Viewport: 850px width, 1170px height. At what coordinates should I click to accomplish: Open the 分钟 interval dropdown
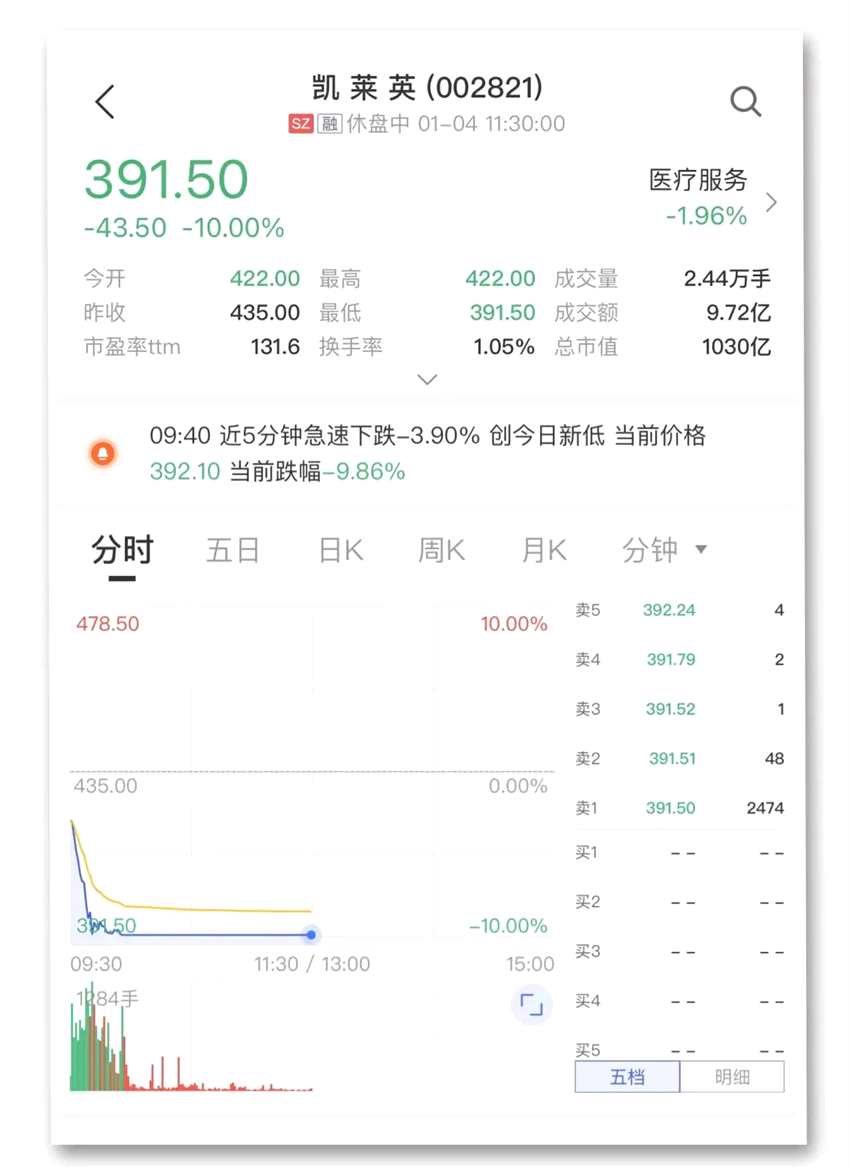click(x=664, y=550)
